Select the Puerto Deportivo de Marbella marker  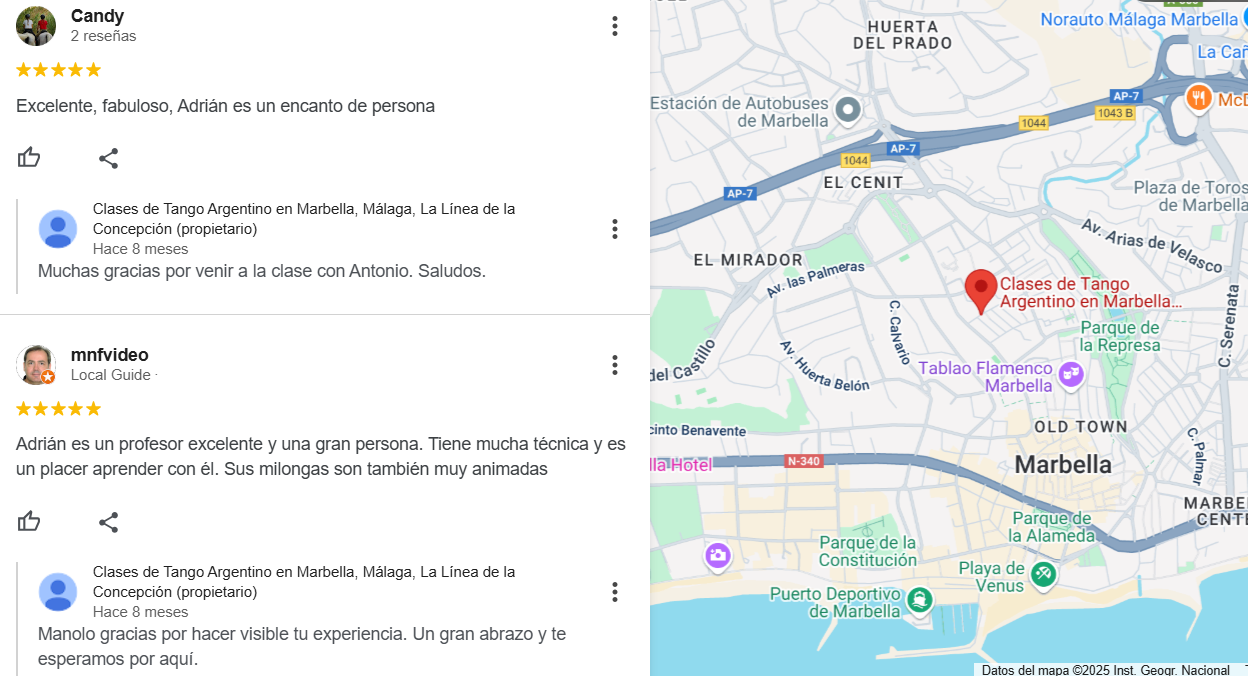pyautogui.click(x=919, y=600)
